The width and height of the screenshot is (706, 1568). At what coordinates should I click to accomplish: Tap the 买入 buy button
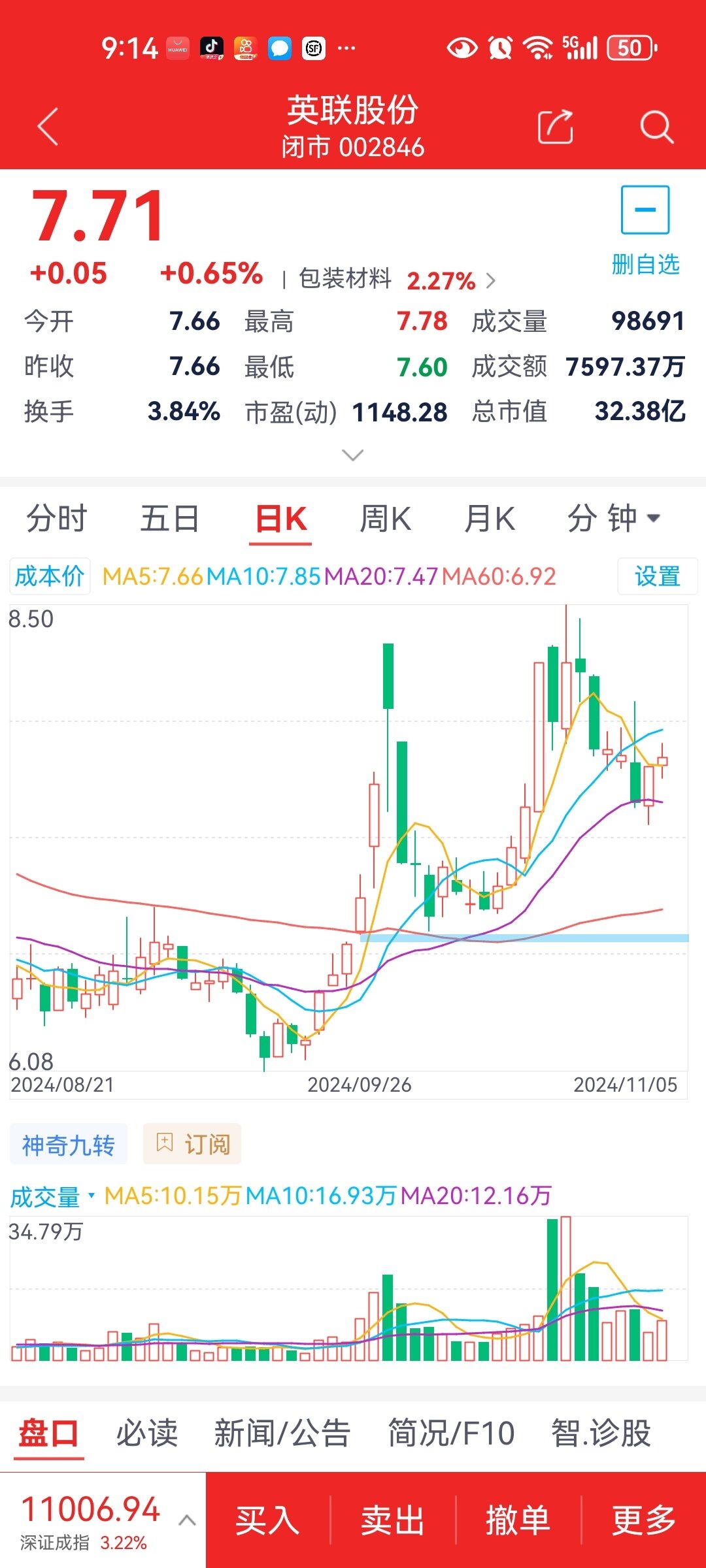click(267, 1520)
